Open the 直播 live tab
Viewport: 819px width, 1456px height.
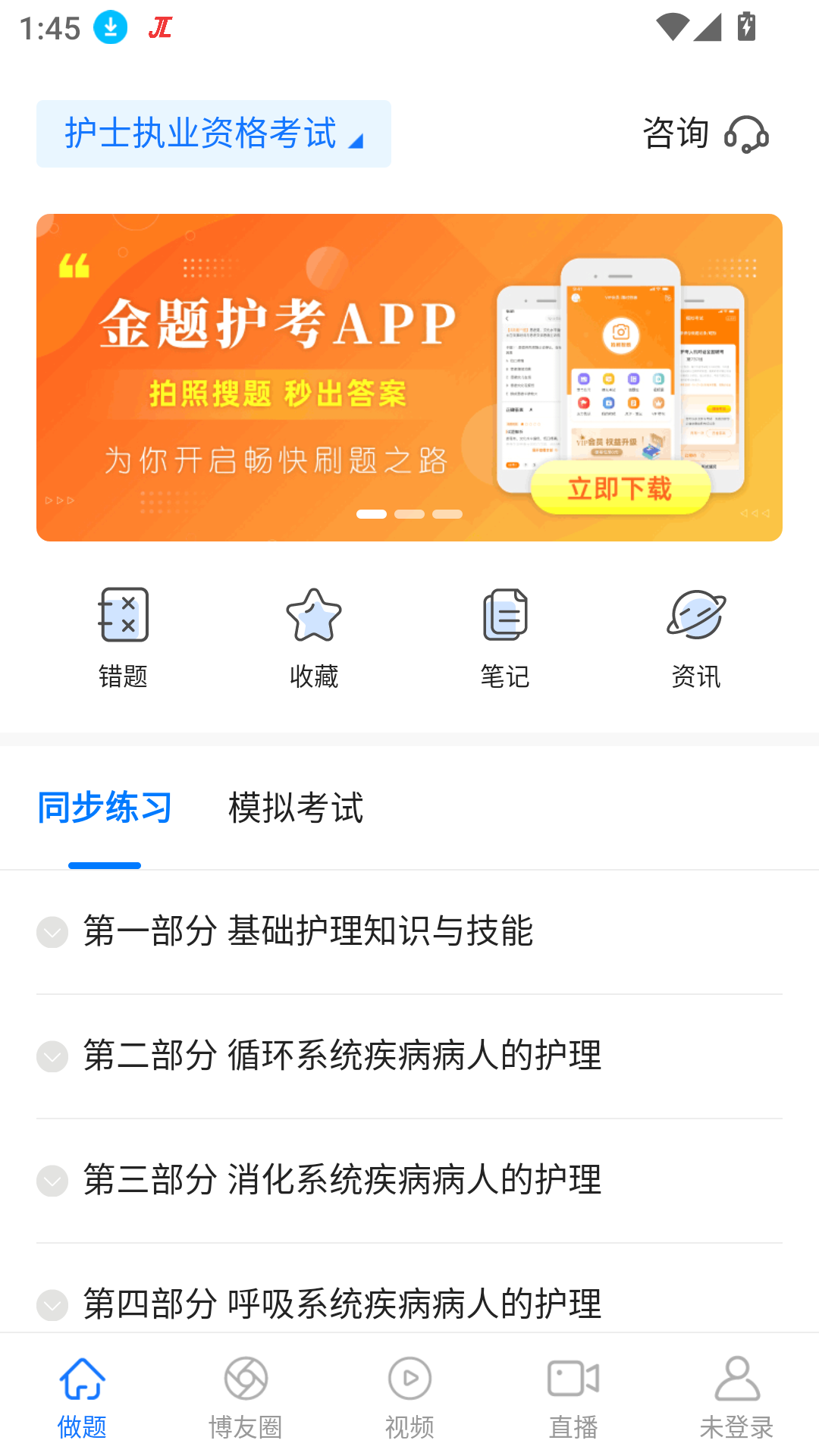pos(573,1397)
